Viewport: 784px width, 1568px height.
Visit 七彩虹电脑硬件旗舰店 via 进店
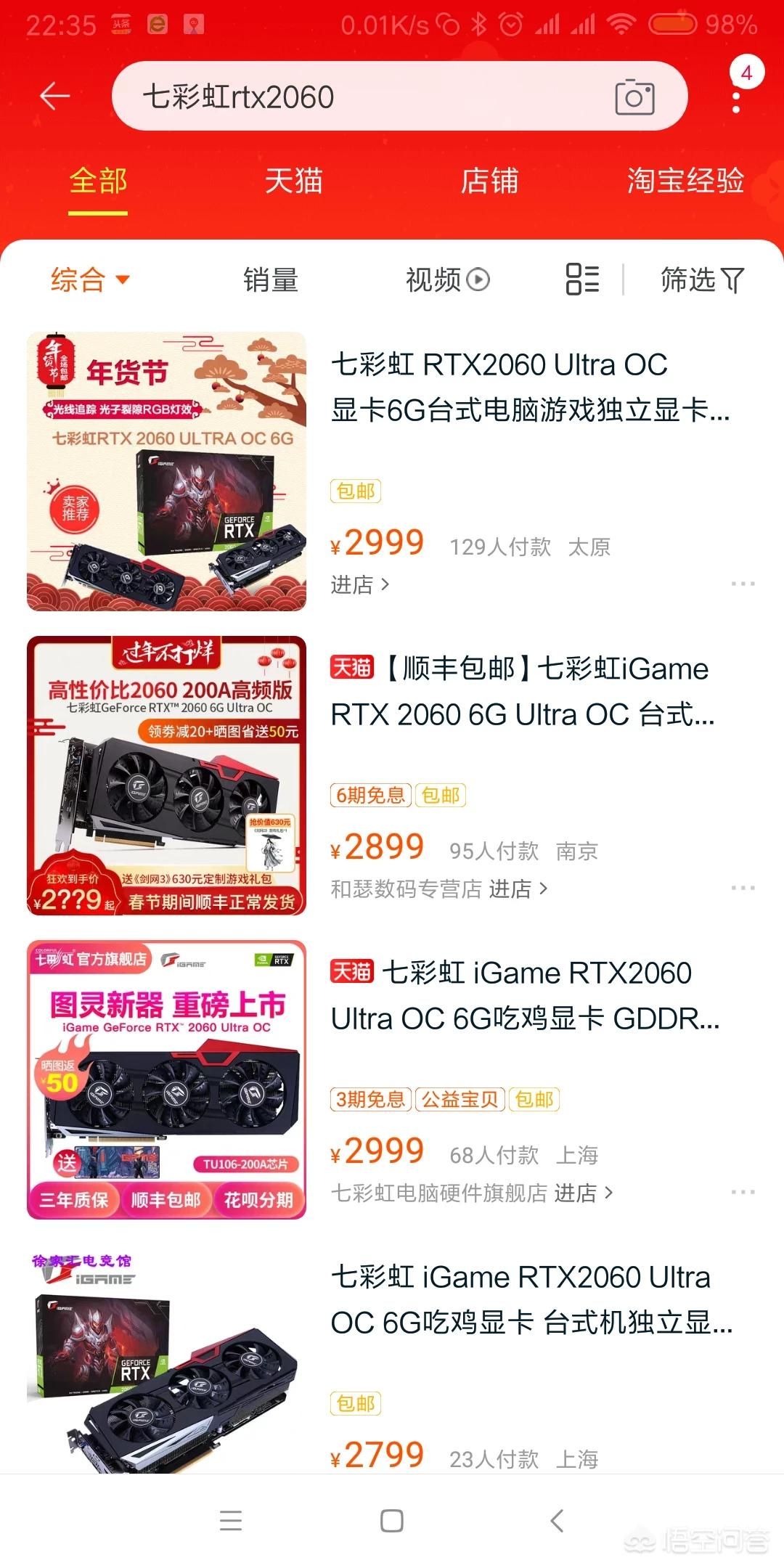(x=582, y=1193)
